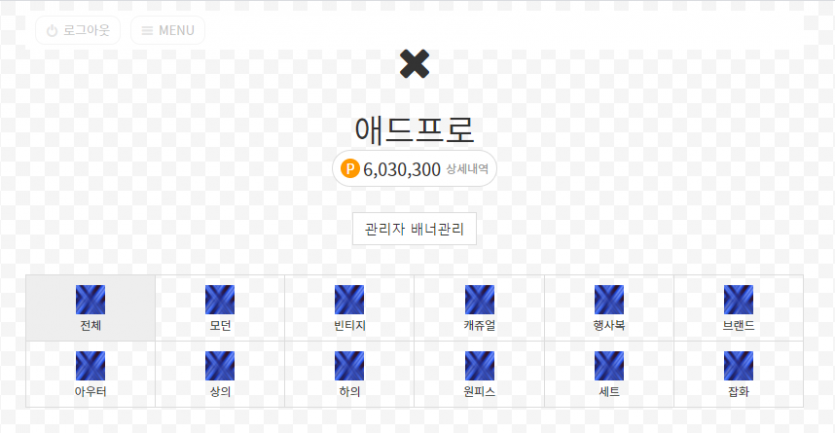Open 관리자 배너관리 banner management

click(x=414, y=229)
